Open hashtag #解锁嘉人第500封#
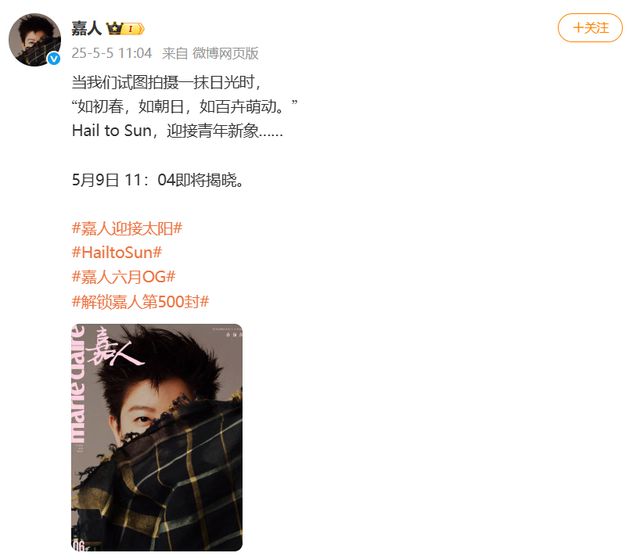 (140, 300)
